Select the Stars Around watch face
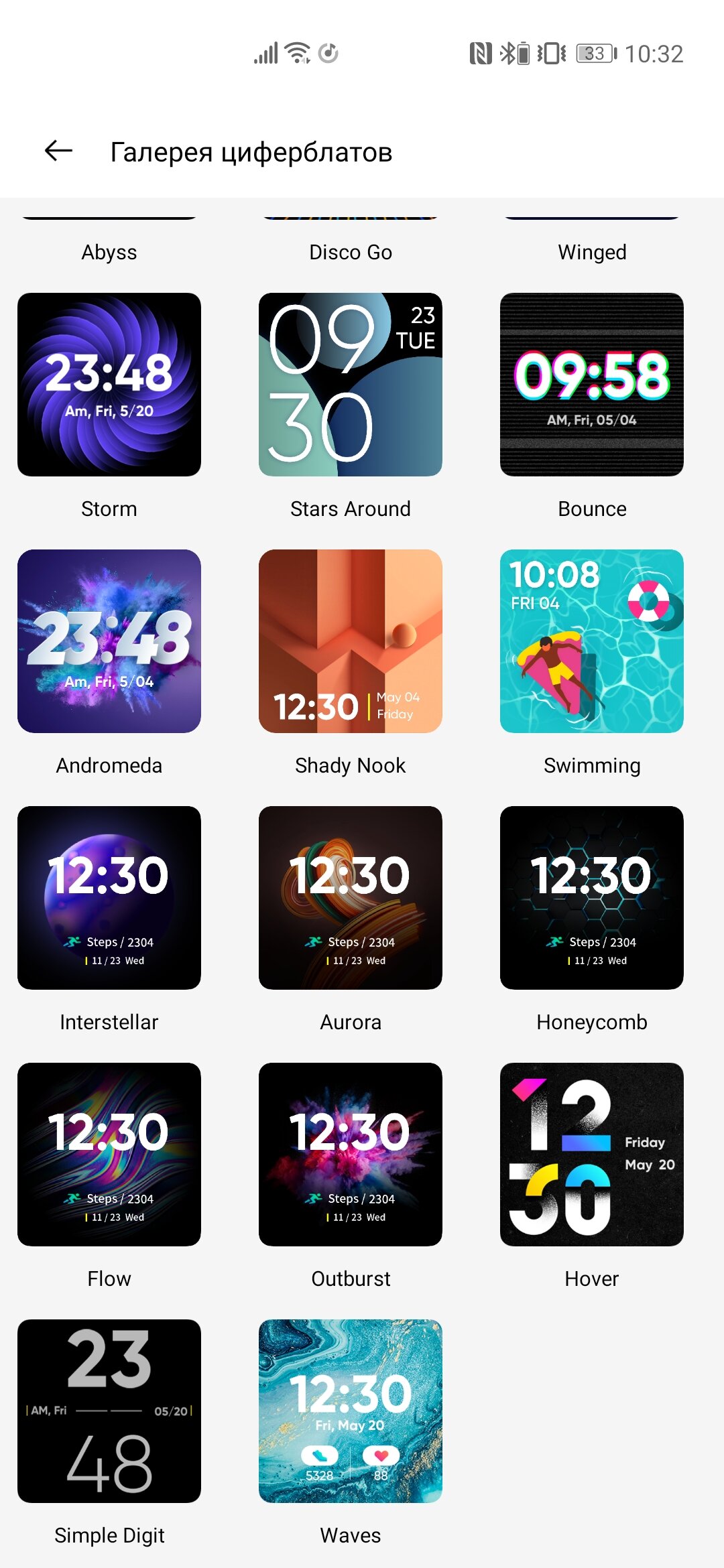Image resolution: width=724 pixels, height=1568 pixels. [x=351, y=385]
